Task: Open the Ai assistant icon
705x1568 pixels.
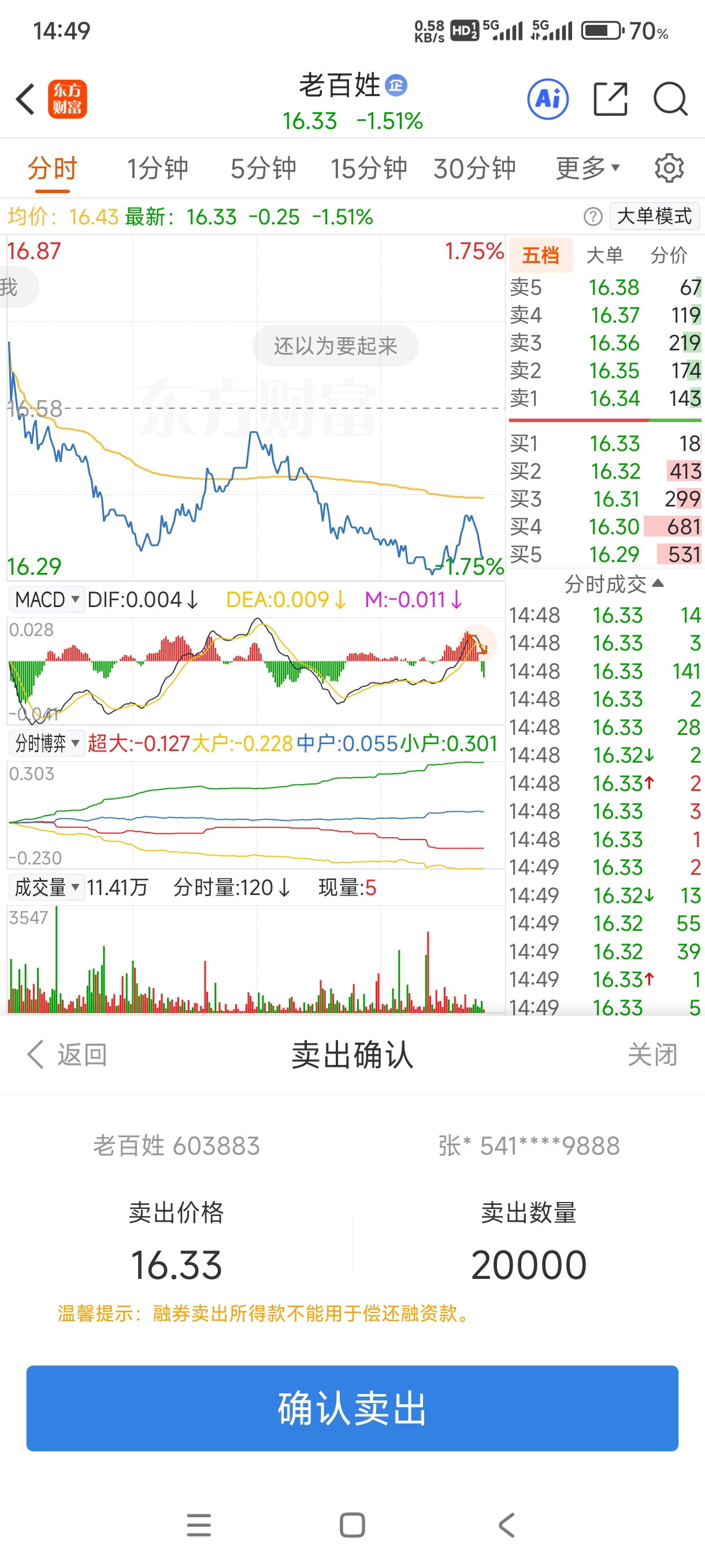Action: click(548, 99)
